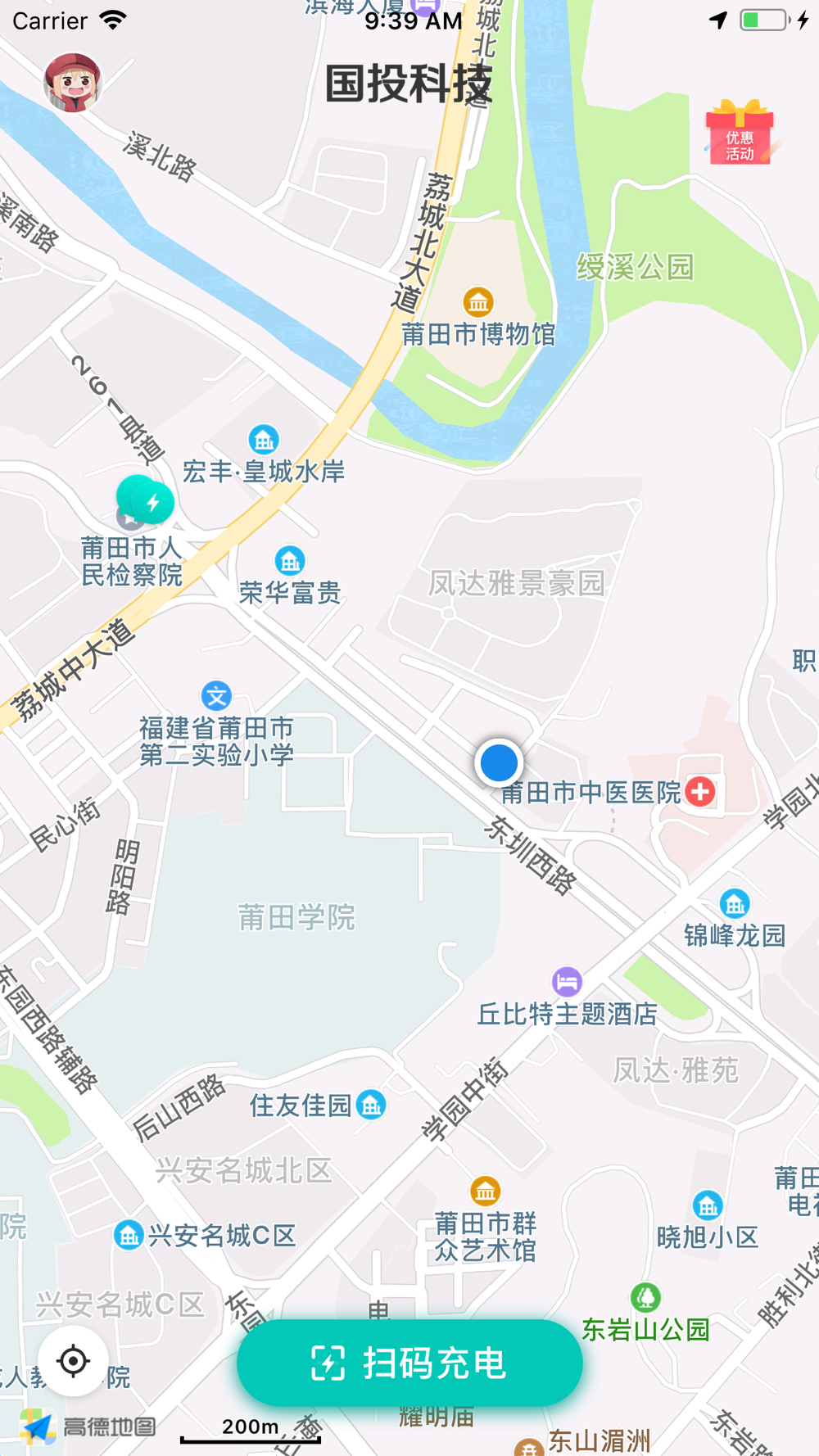Recenter map on my location
The height and width of the screenshot is (1456, 819).
(x=73, y=1361)
